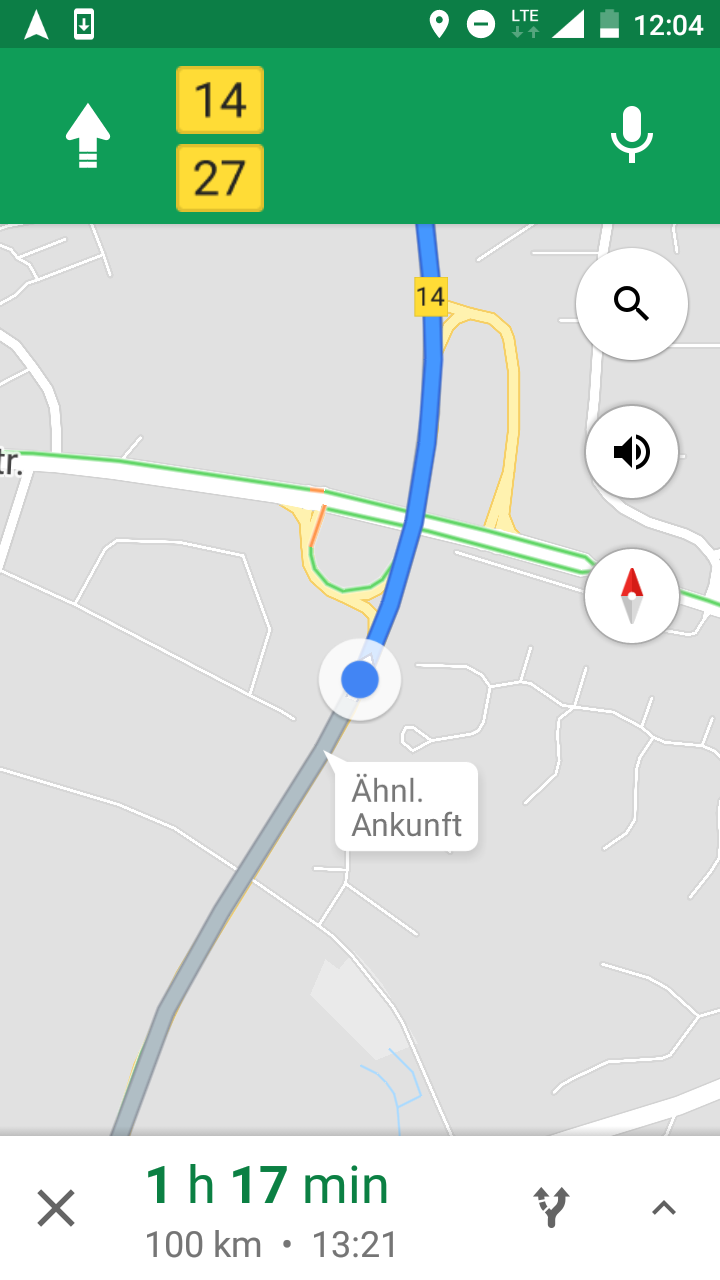Screen dimensions: 720x1280
Task: Tap the compass to reorient map
Action: point(631,596)
